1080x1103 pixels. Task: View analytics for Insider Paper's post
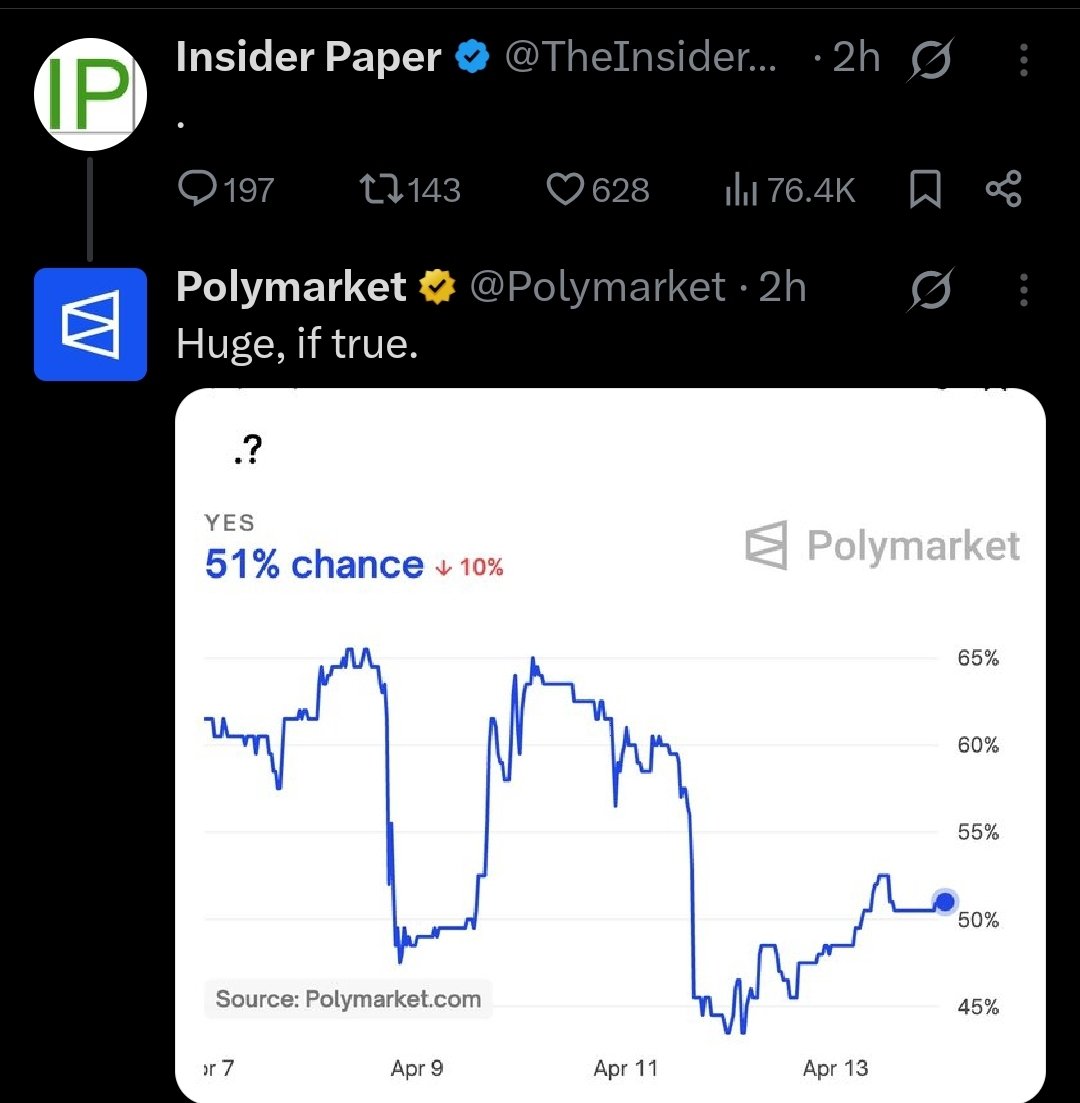tap(790, 189)
